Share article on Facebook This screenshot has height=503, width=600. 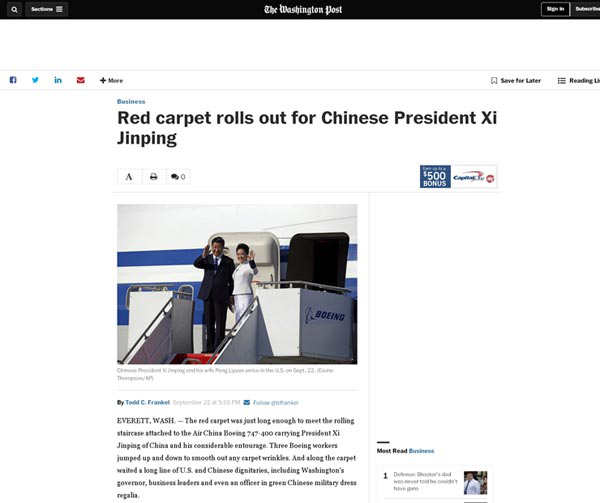[13, 80]
